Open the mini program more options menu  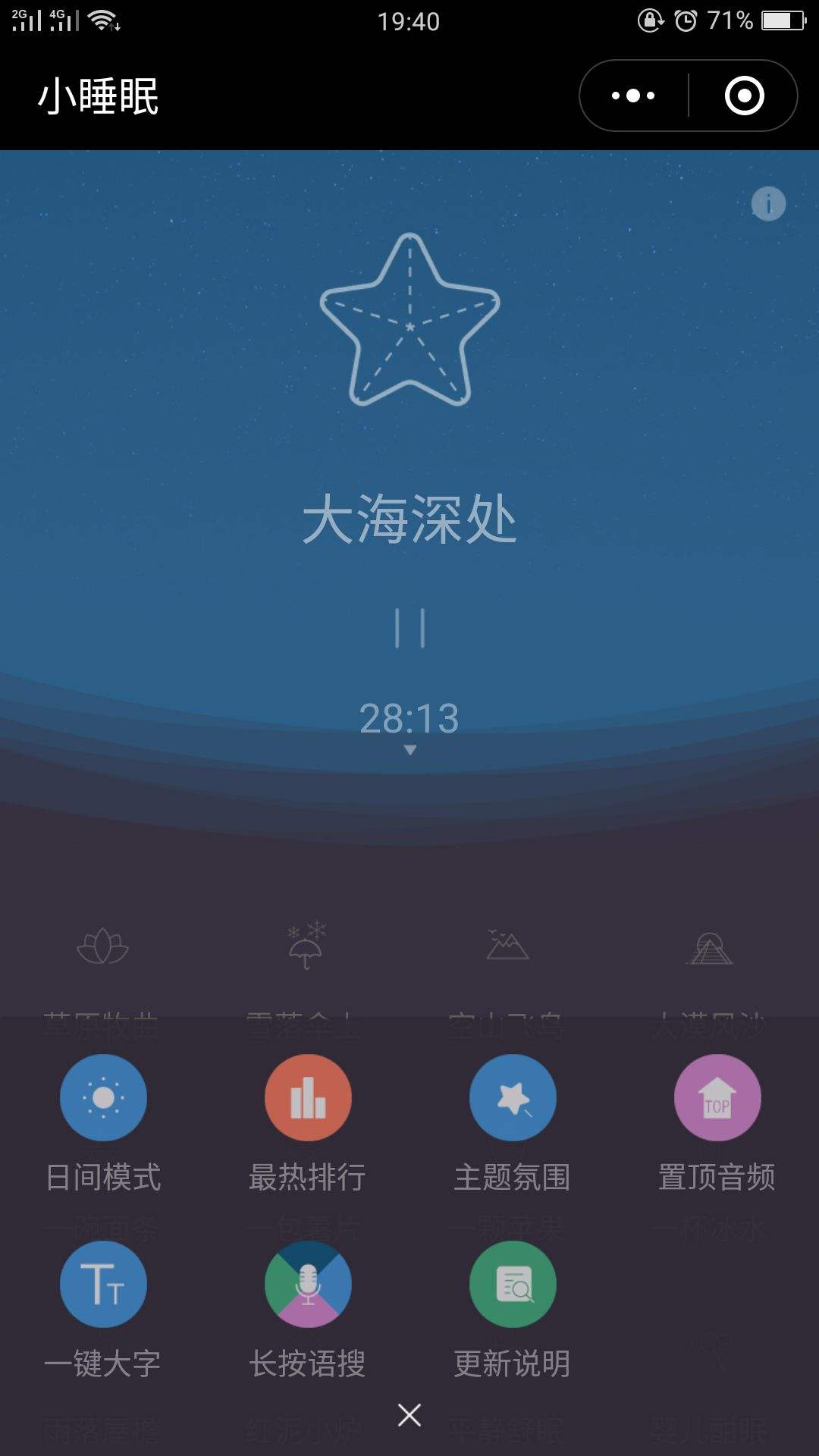(x=633, y=96)
